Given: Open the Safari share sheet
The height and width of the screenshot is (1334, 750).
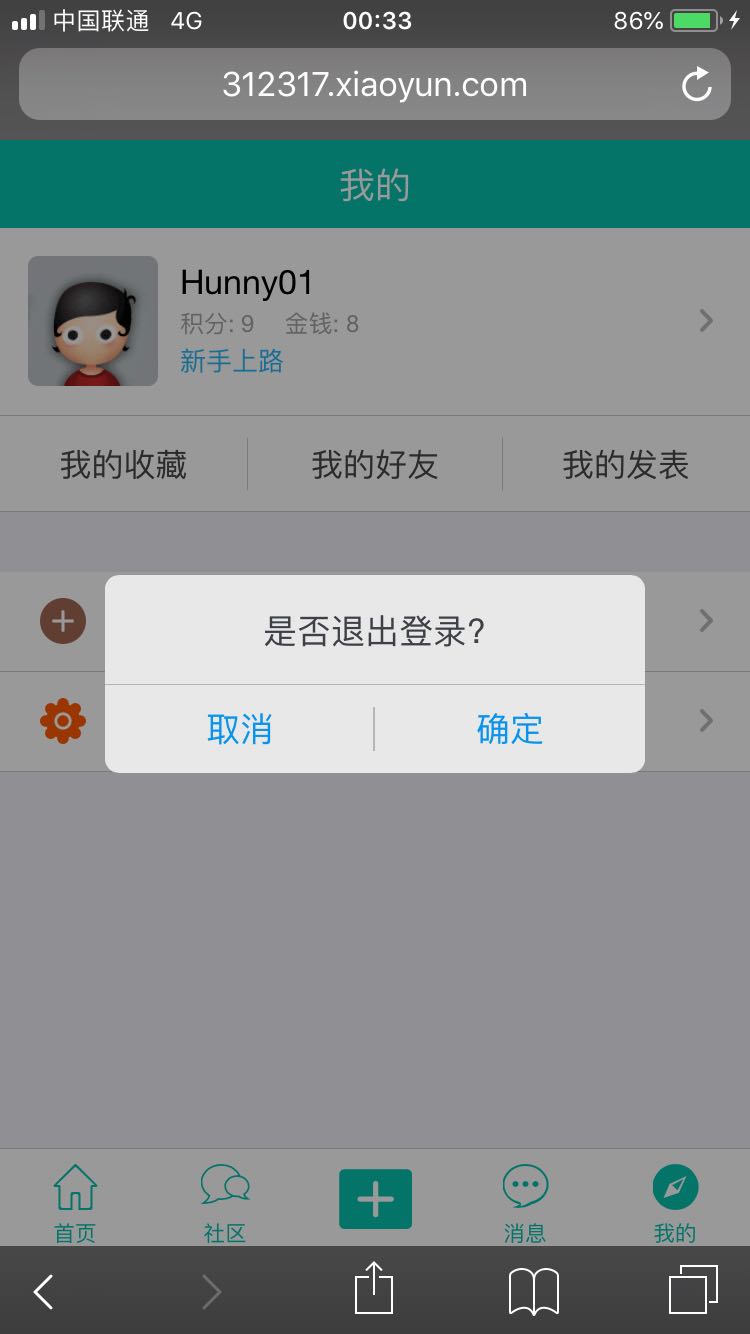Looking at the screenshot, I should coord(374,1289).
